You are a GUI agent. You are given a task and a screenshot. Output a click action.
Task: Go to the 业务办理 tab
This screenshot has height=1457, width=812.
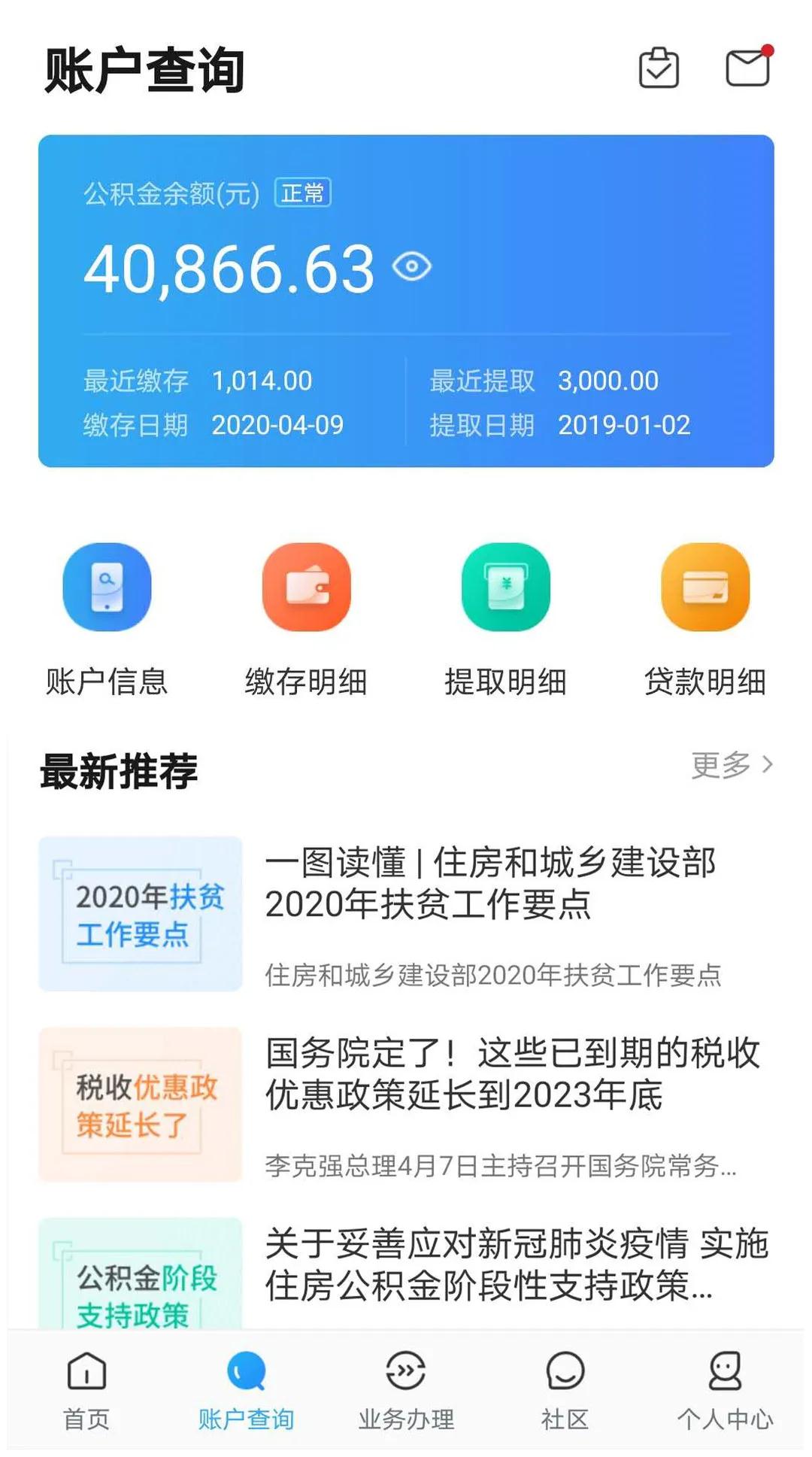pos(406,1390)
